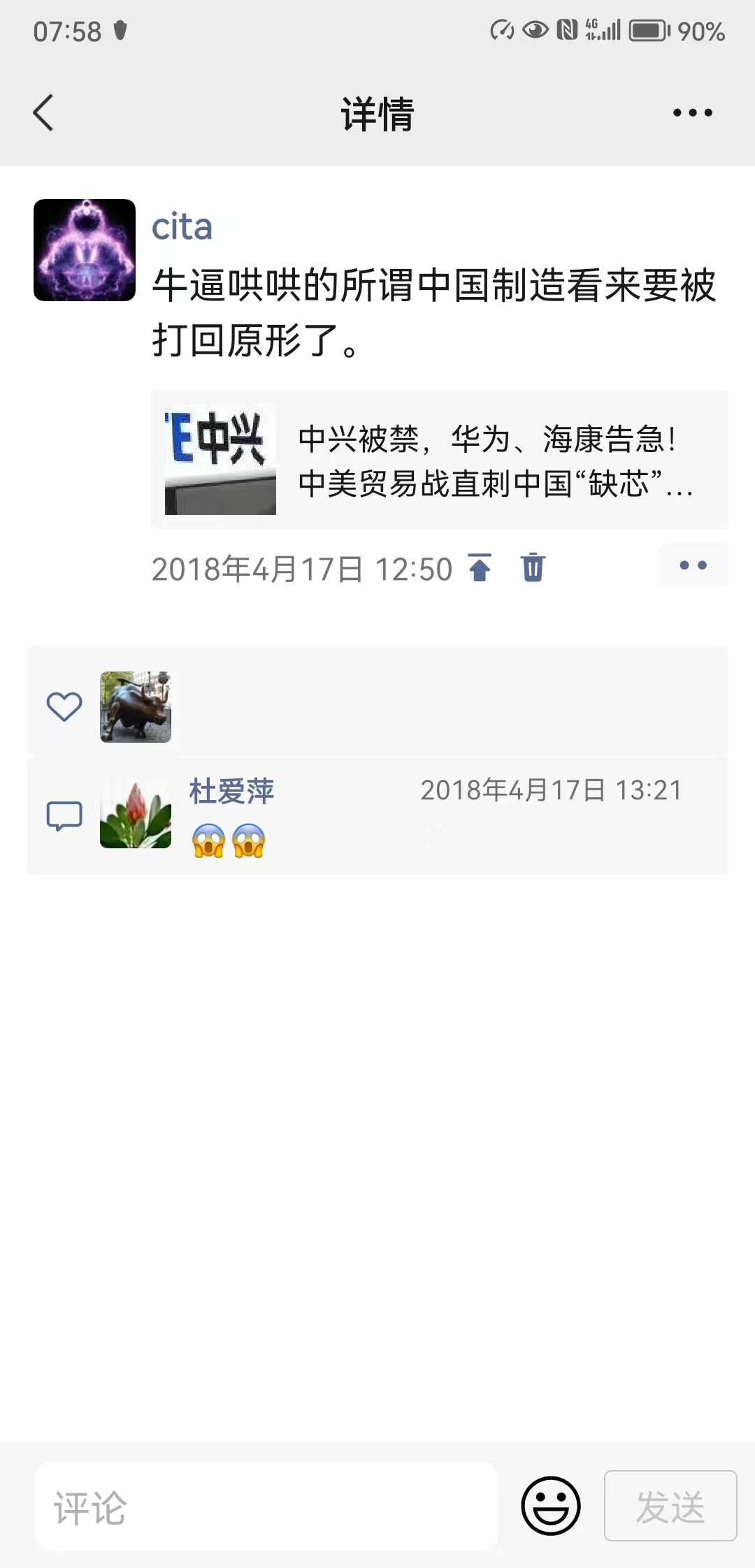This screenshot has width=755, height=1568.
Task: Delete this post with the trash icon
Action: 533,567
